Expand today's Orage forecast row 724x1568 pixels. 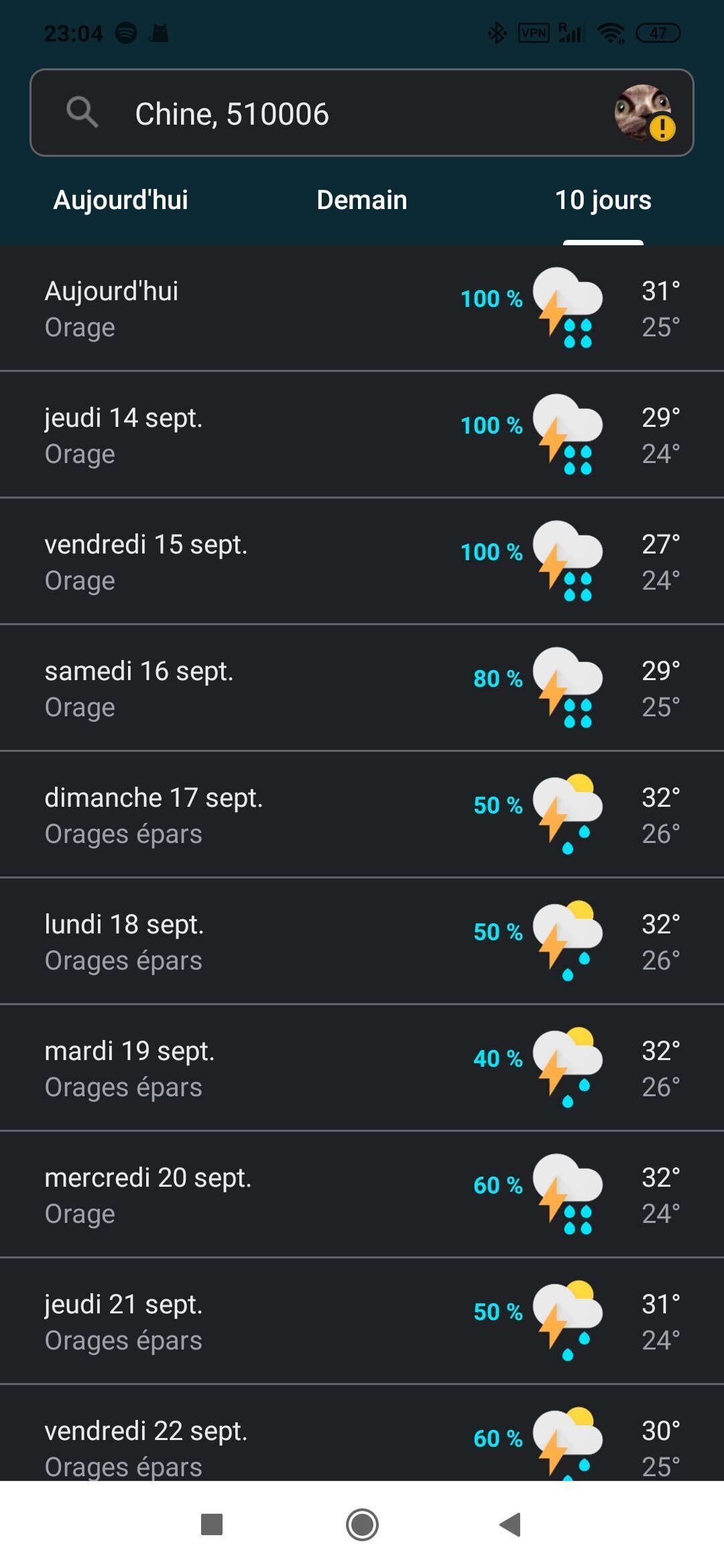pos(362,308)
